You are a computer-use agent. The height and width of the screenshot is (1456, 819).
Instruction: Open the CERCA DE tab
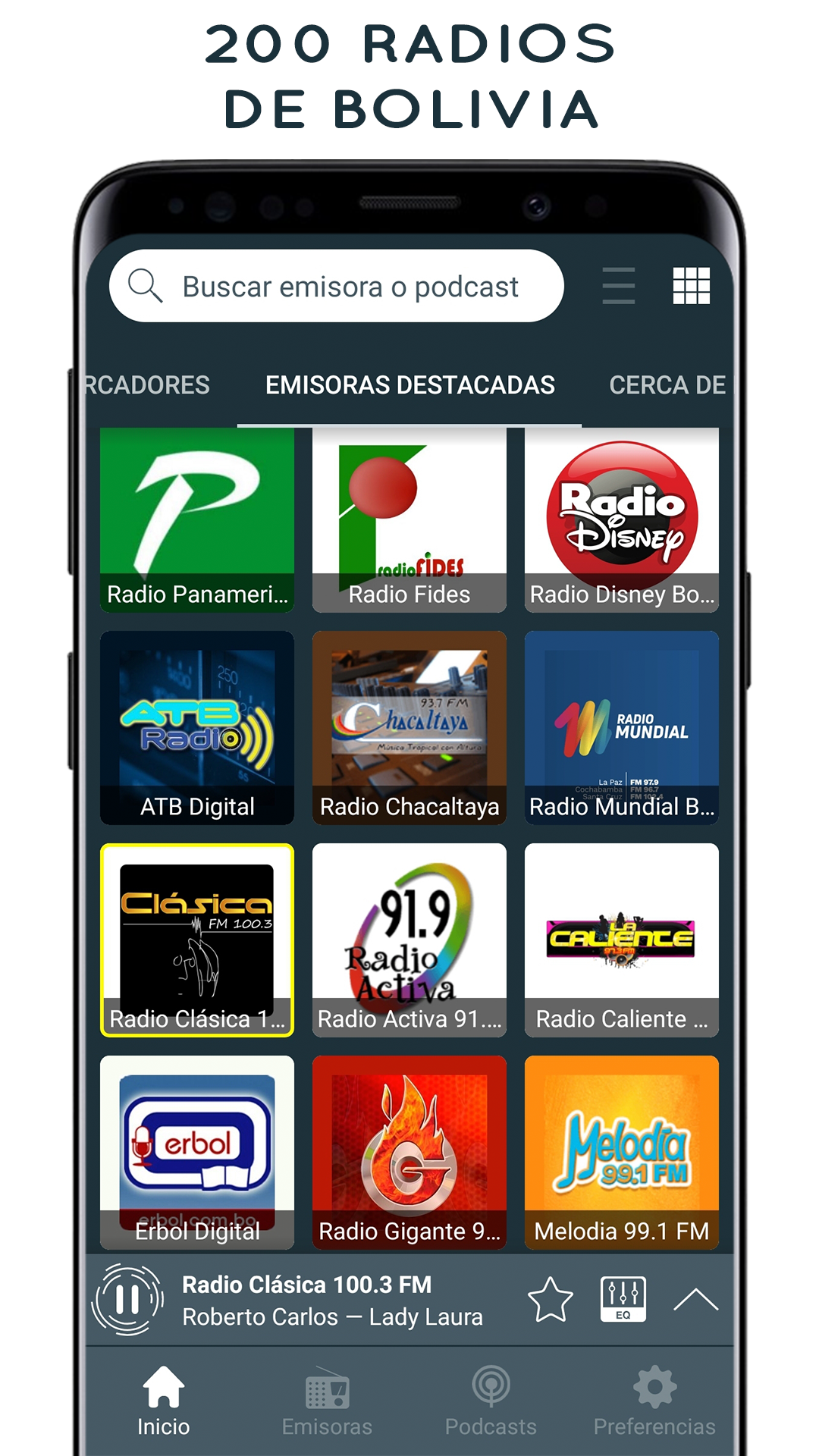[667, 385]
